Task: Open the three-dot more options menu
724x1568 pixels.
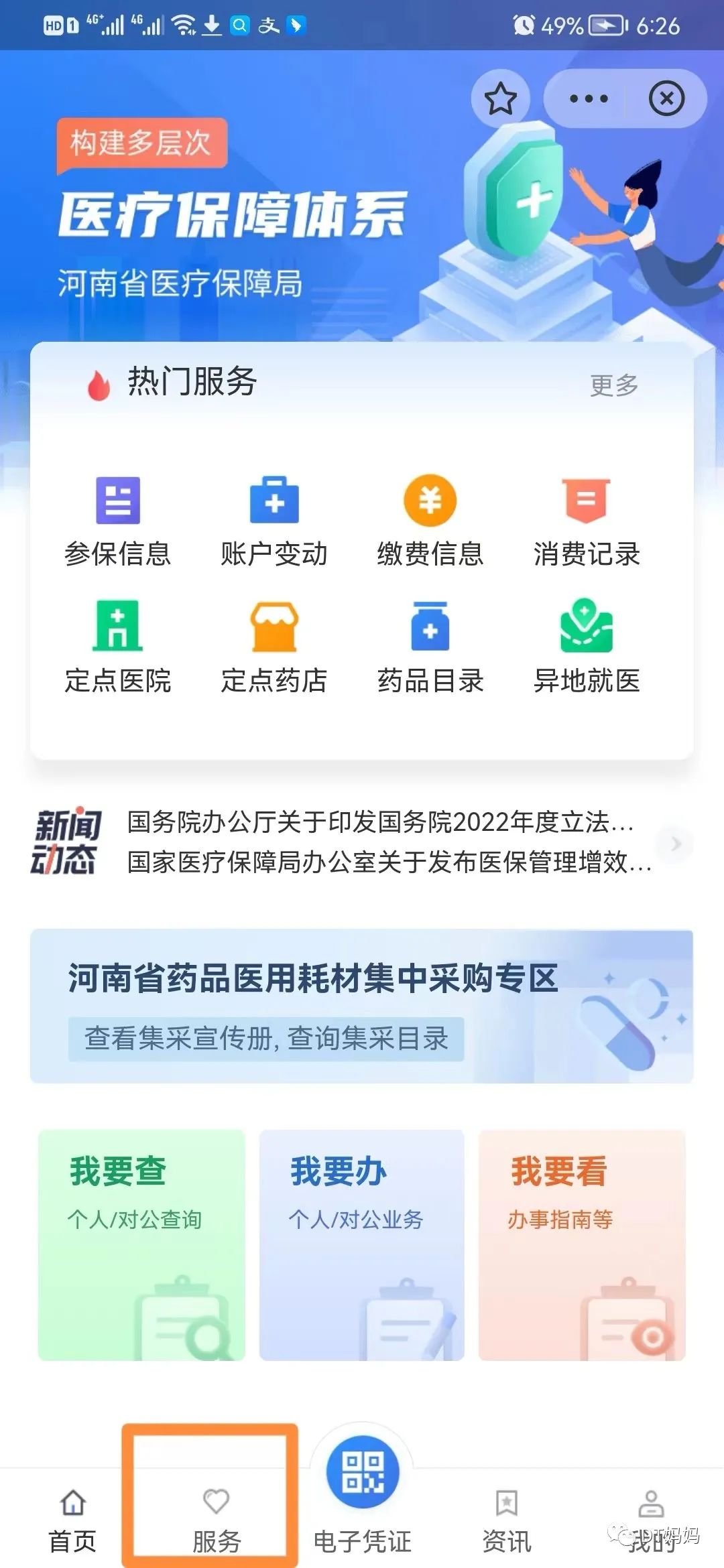Action: [x=588, y=99]
